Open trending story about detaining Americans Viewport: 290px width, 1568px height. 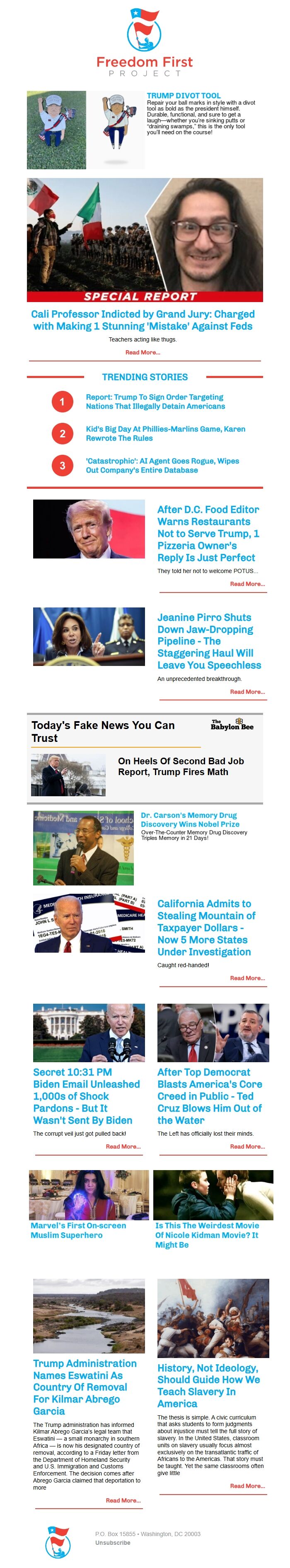(155, 401)
